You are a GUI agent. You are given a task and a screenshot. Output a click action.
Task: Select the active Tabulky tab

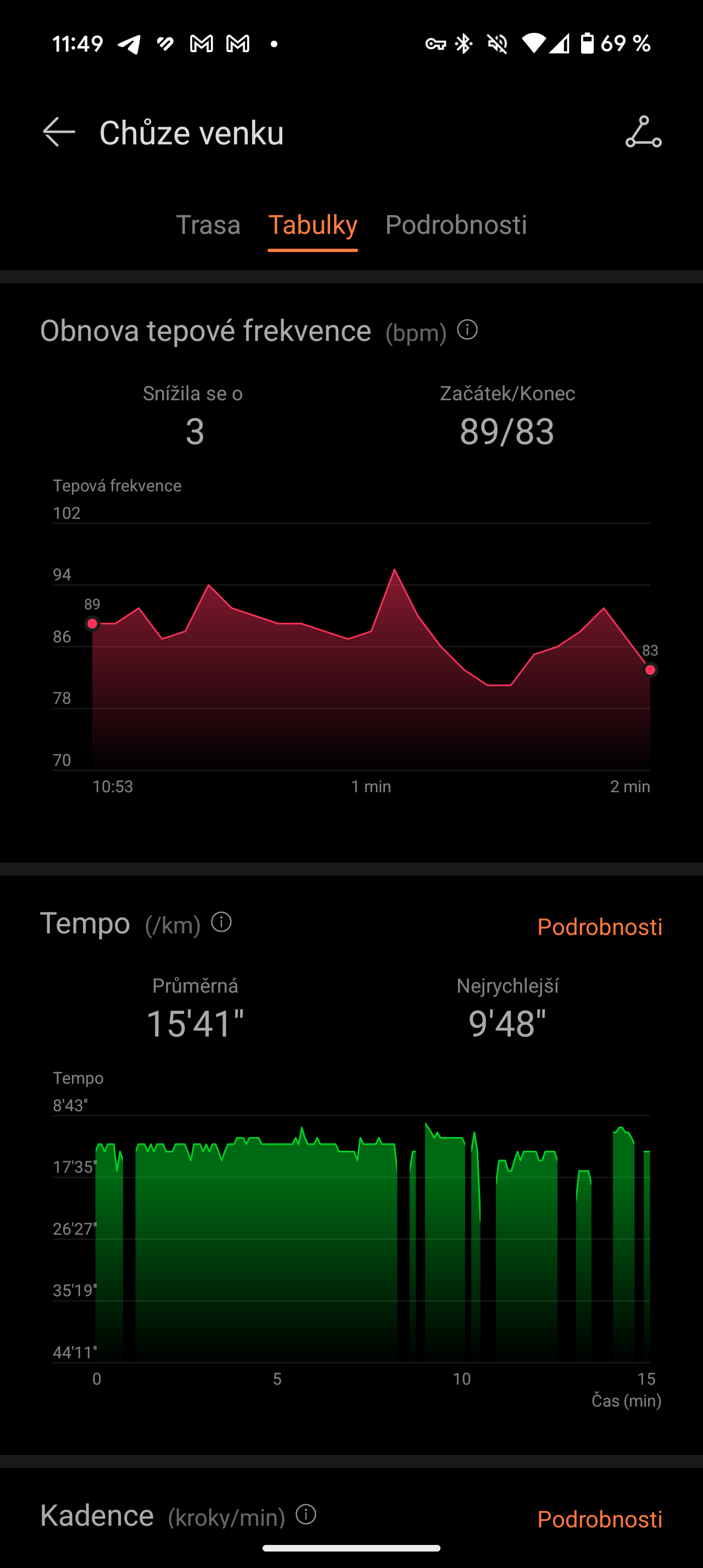point(313,225)
